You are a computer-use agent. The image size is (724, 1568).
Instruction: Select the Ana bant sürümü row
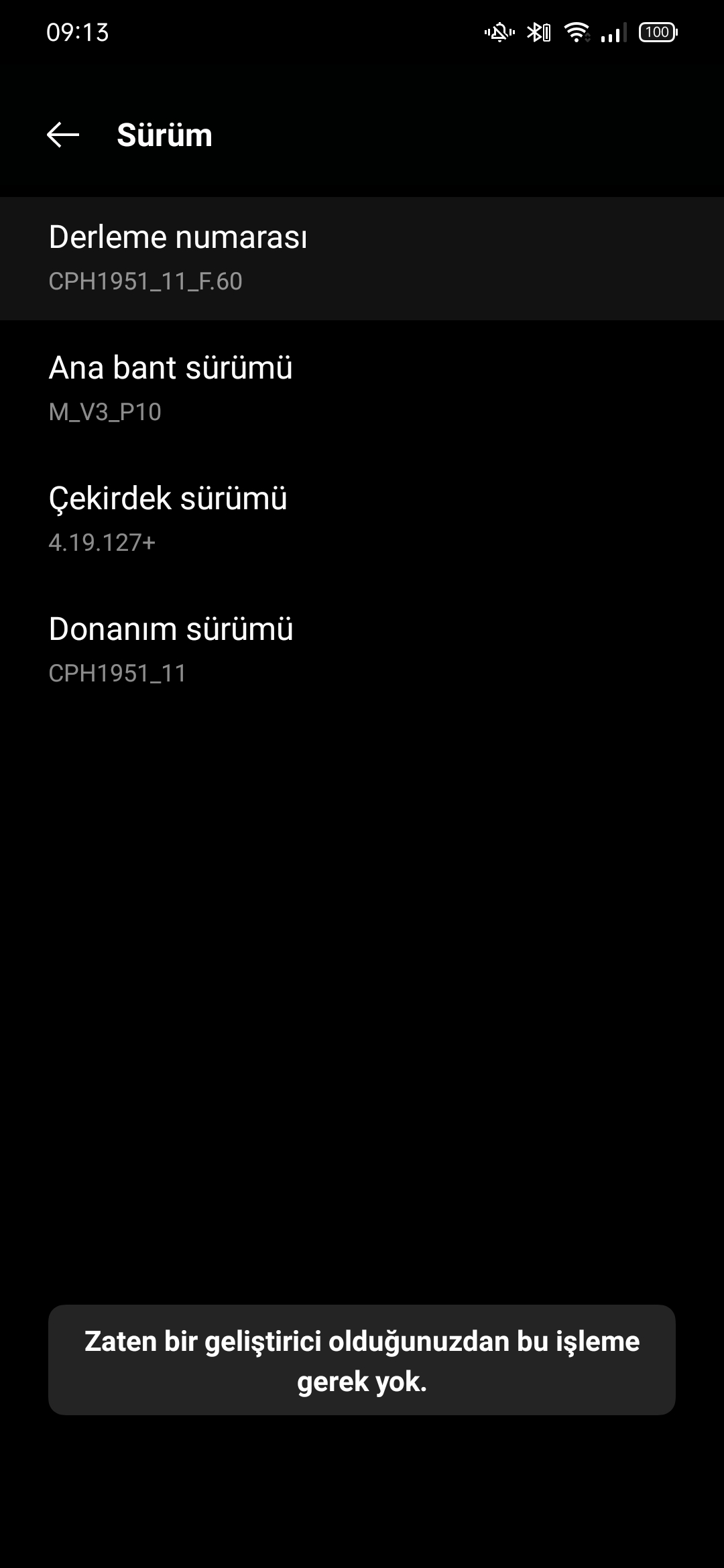tap(362, 389)
